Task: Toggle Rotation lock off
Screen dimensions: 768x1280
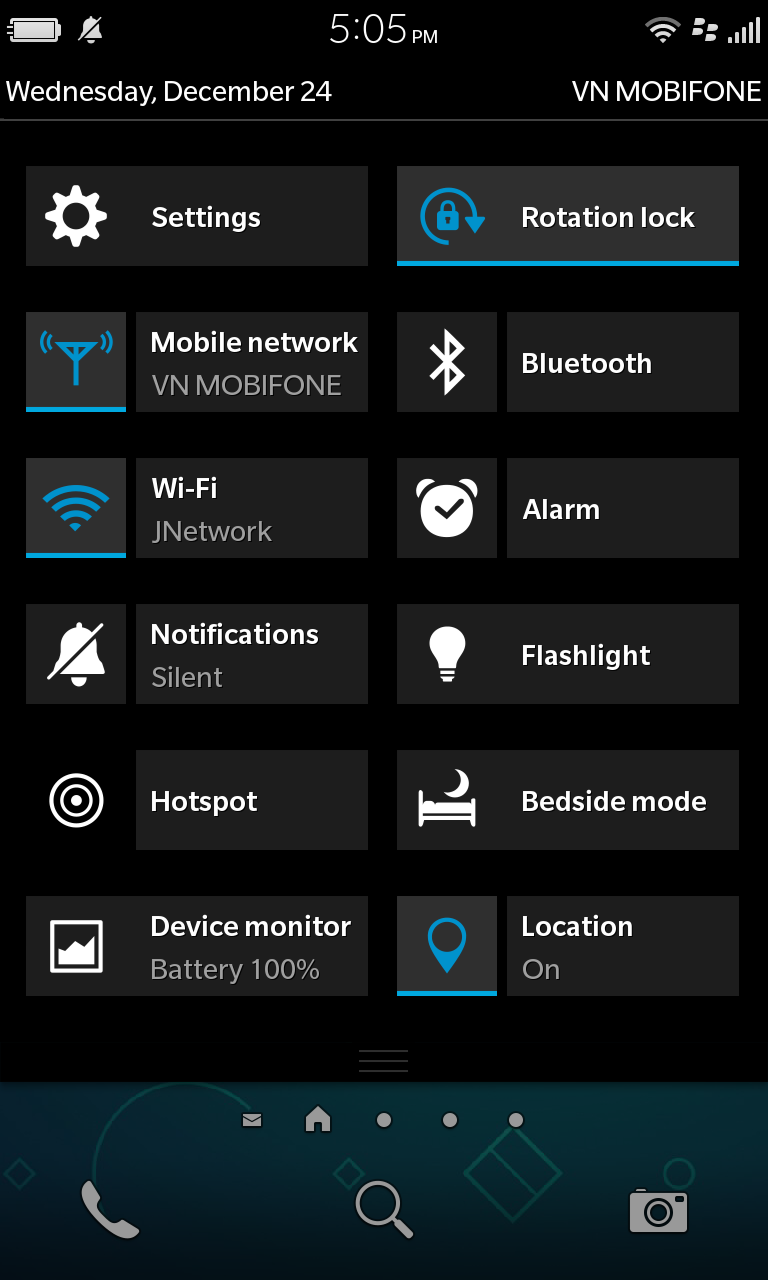Action: [x=567, y=216]
